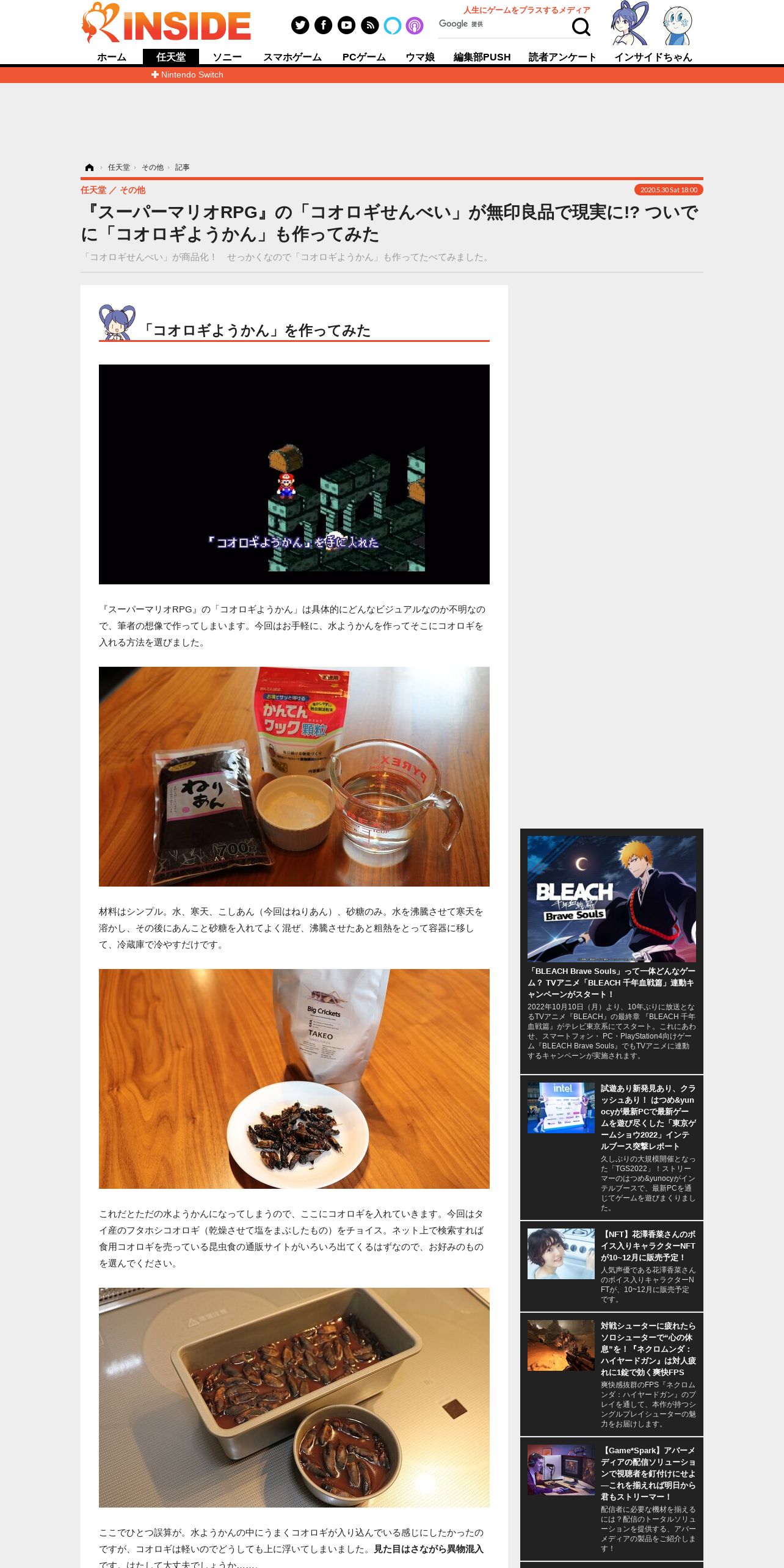The image size is (784, 1568).
Task: Go to the ホーム tab
Action: pos(112,57)
